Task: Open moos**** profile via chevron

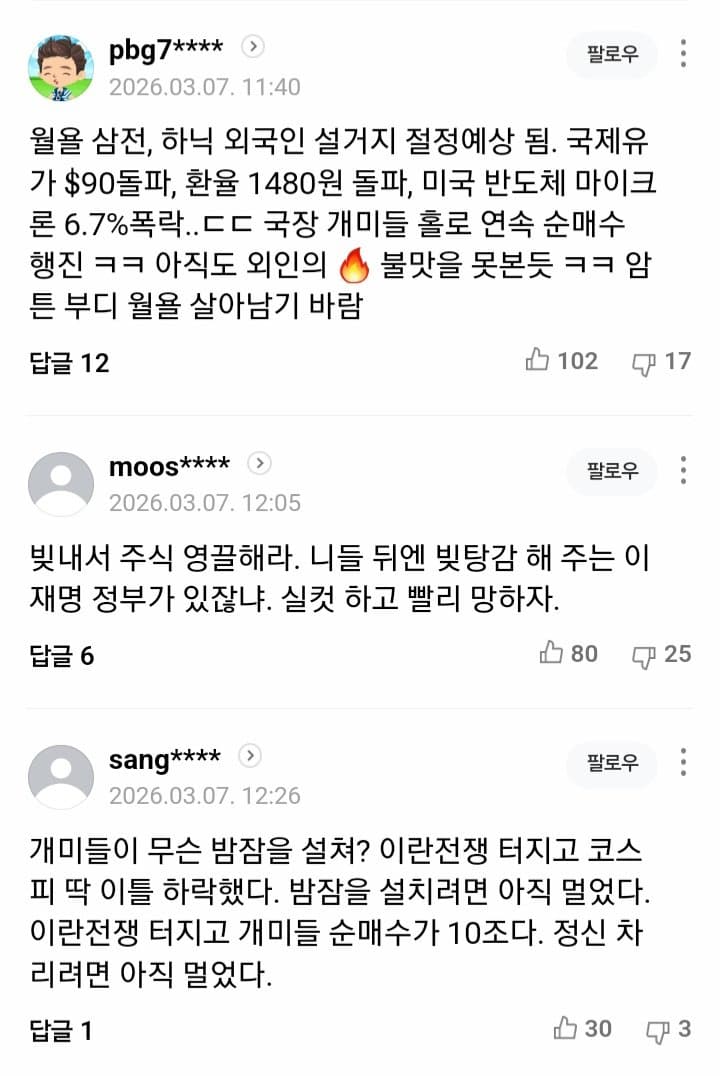Action: (259, 463)
